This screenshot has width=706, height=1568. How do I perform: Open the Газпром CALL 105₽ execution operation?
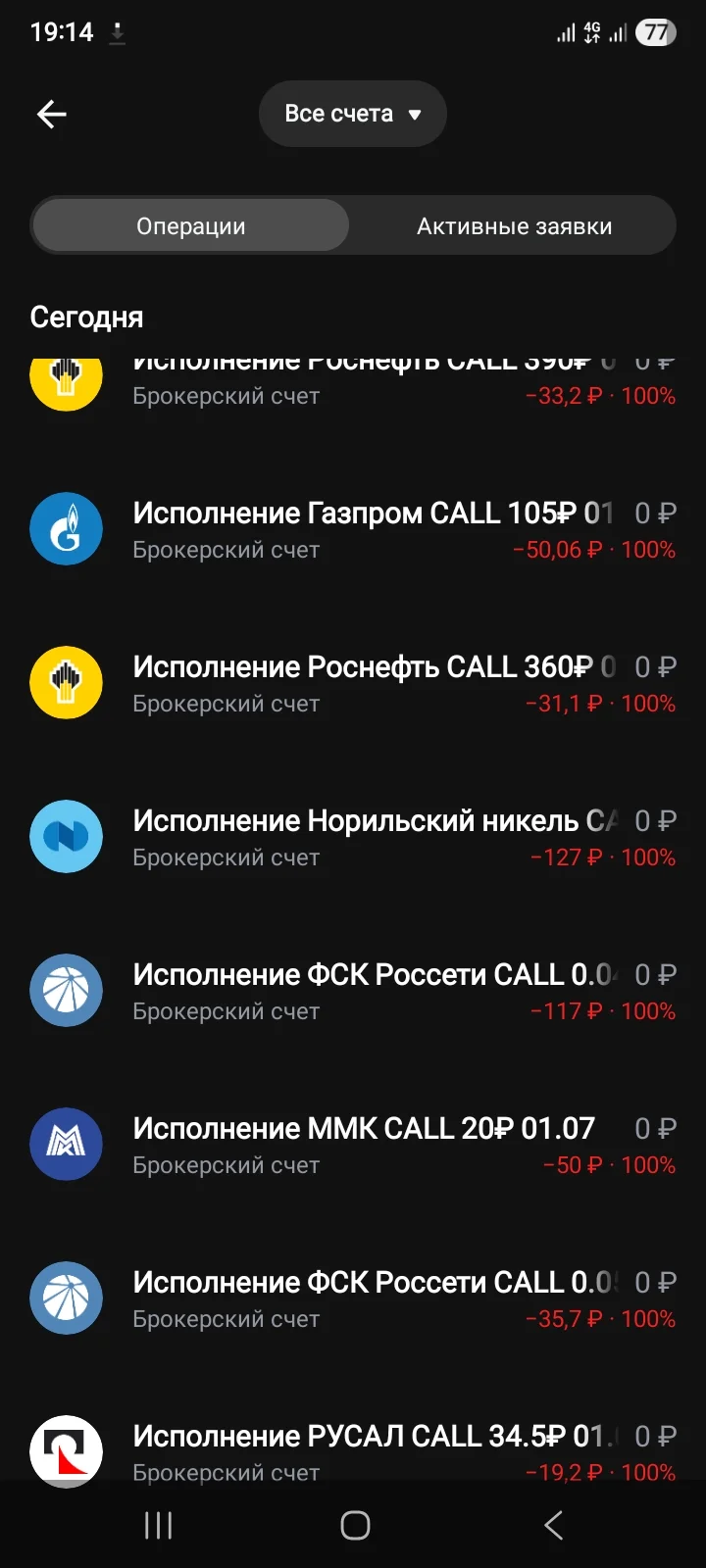(353, 530)
